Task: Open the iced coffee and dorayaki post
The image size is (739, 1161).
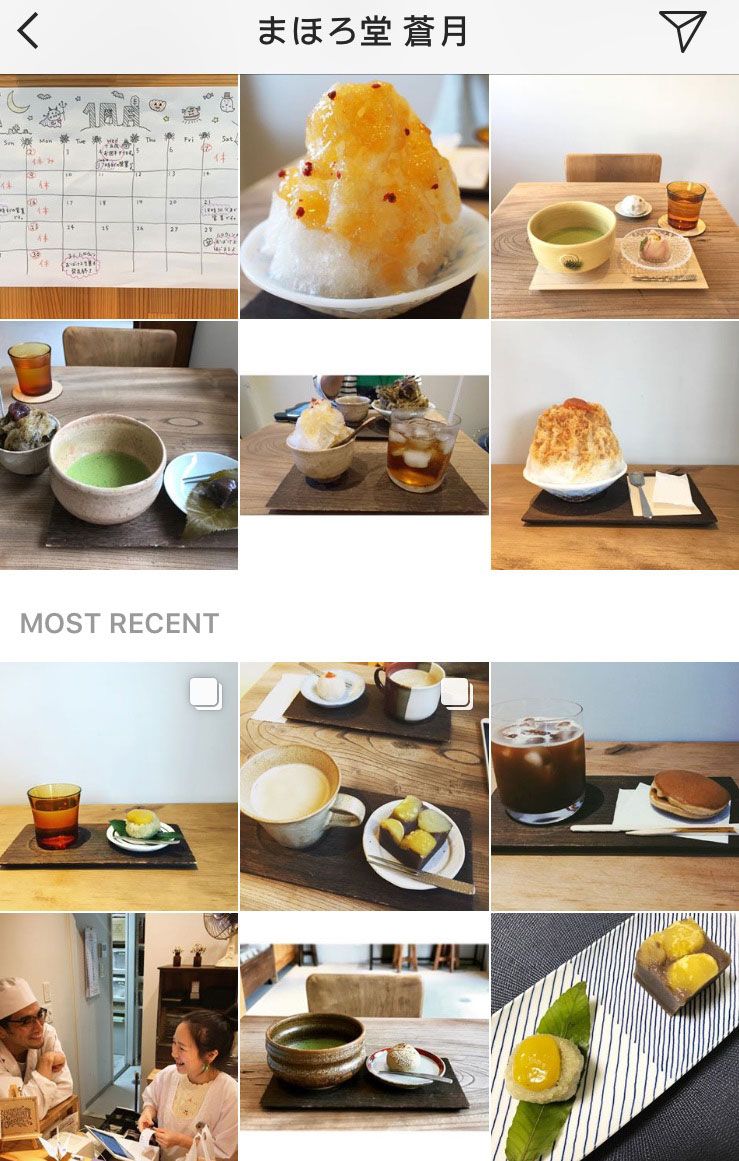Action: [x=615, y=786]
